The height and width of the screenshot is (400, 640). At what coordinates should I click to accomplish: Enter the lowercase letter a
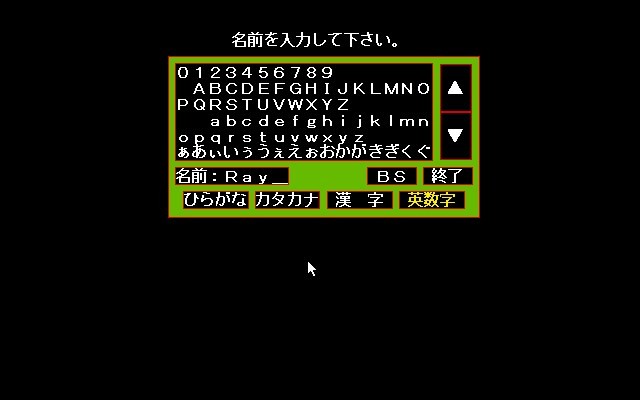point(215,121)
